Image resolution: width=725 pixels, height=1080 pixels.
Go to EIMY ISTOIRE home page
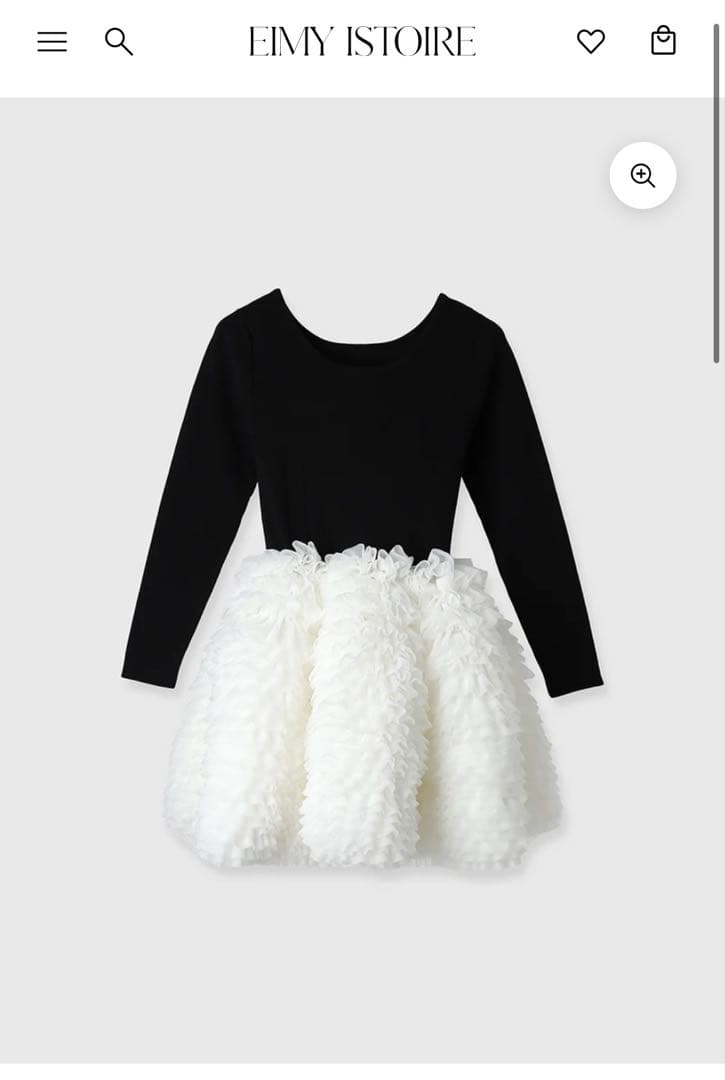click(362, 41)
